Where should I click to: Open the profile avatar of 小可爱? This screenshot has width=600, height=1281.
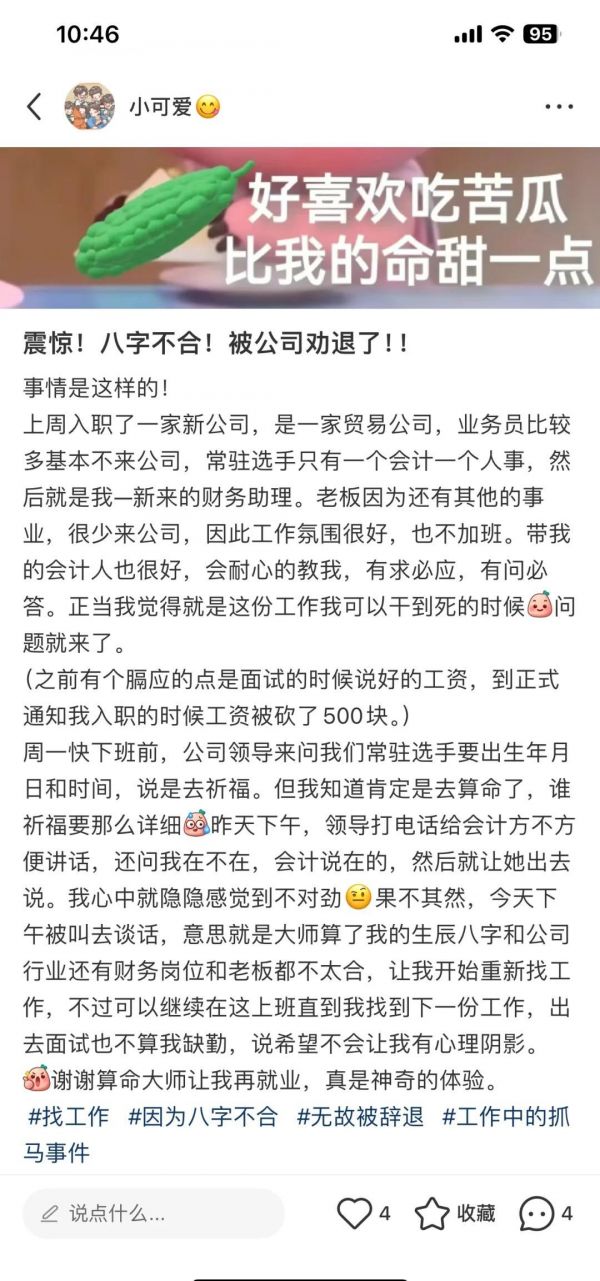click(90, 106)
